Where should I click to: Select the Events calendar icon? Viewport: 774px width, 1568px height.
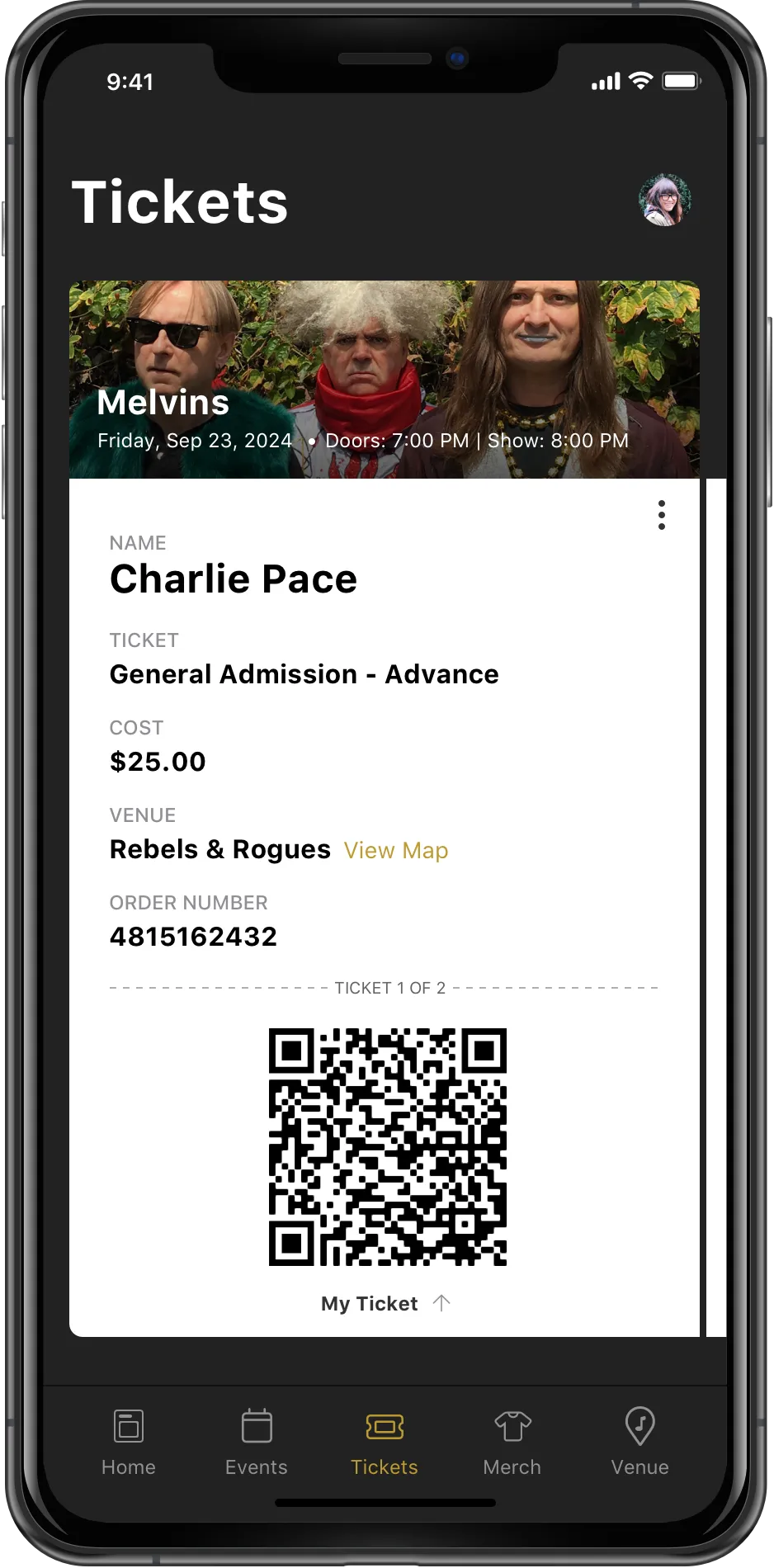point(256,1425)
